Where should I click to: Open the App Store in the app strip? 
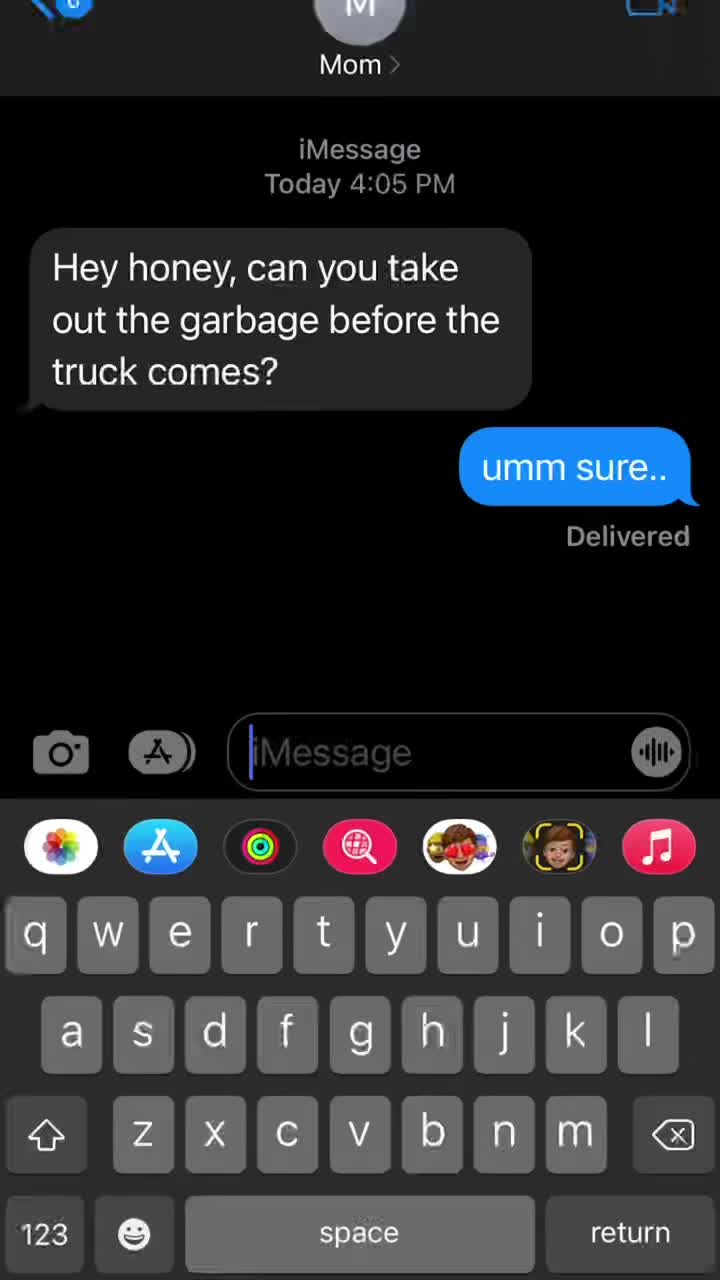(161, 847)
